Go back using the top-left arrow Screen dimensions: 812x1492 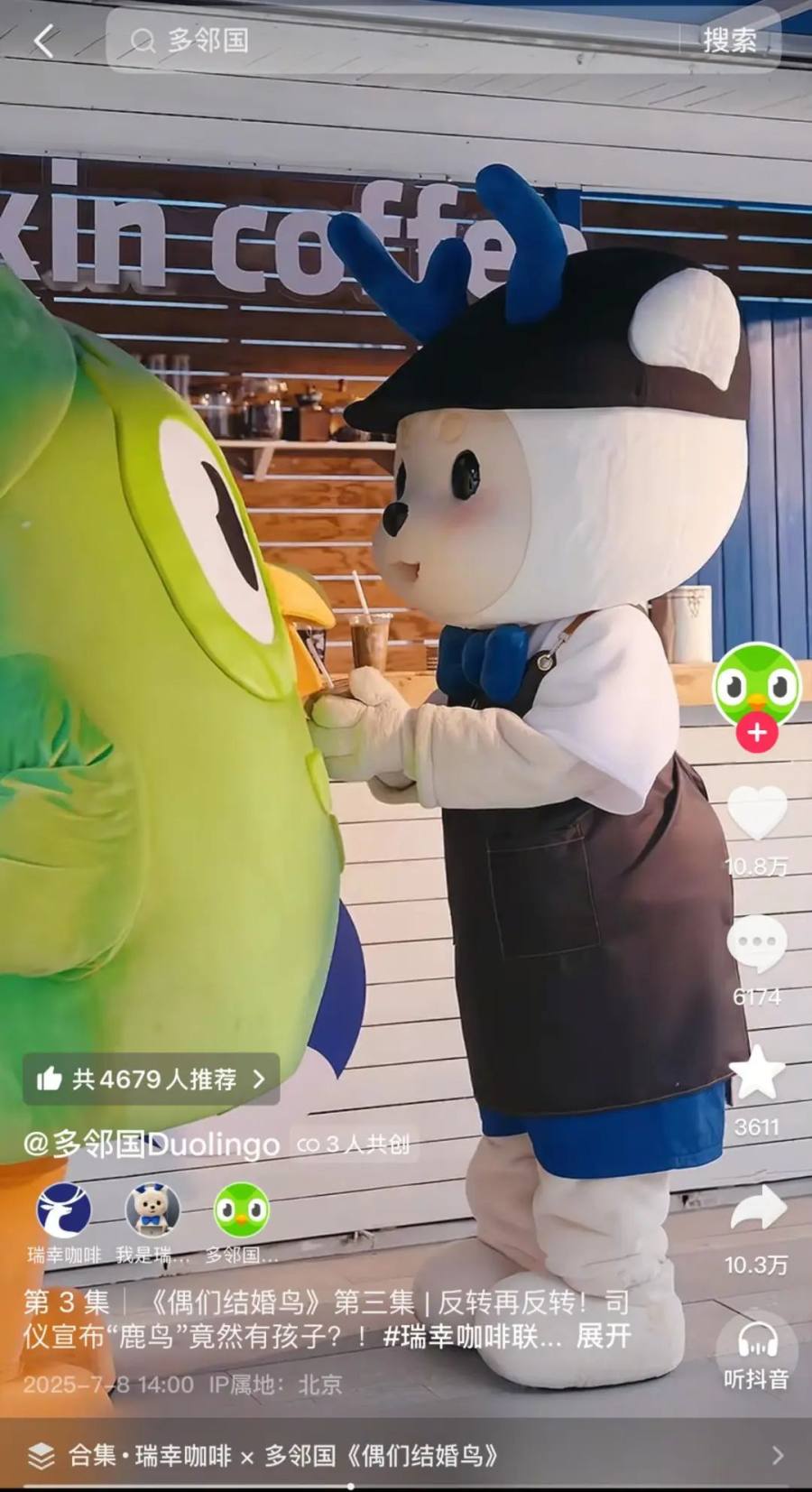pos(43,41)
